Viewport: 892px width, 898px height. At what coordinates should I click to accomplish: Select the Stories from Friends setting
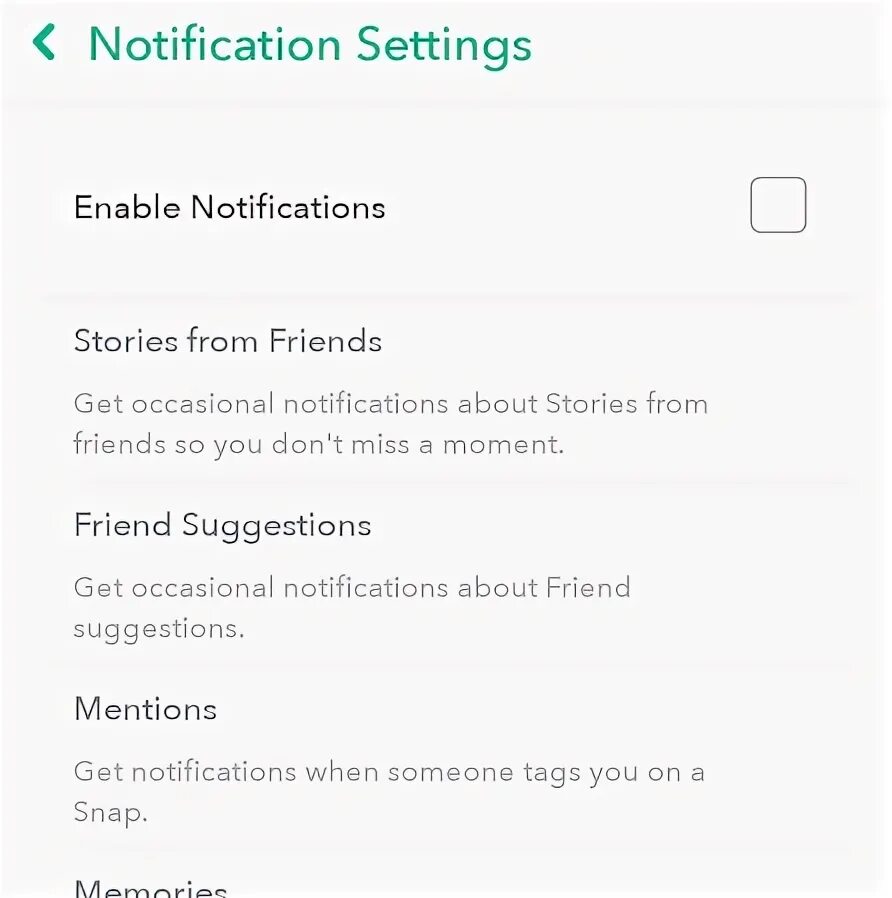(x=446, y=390)
